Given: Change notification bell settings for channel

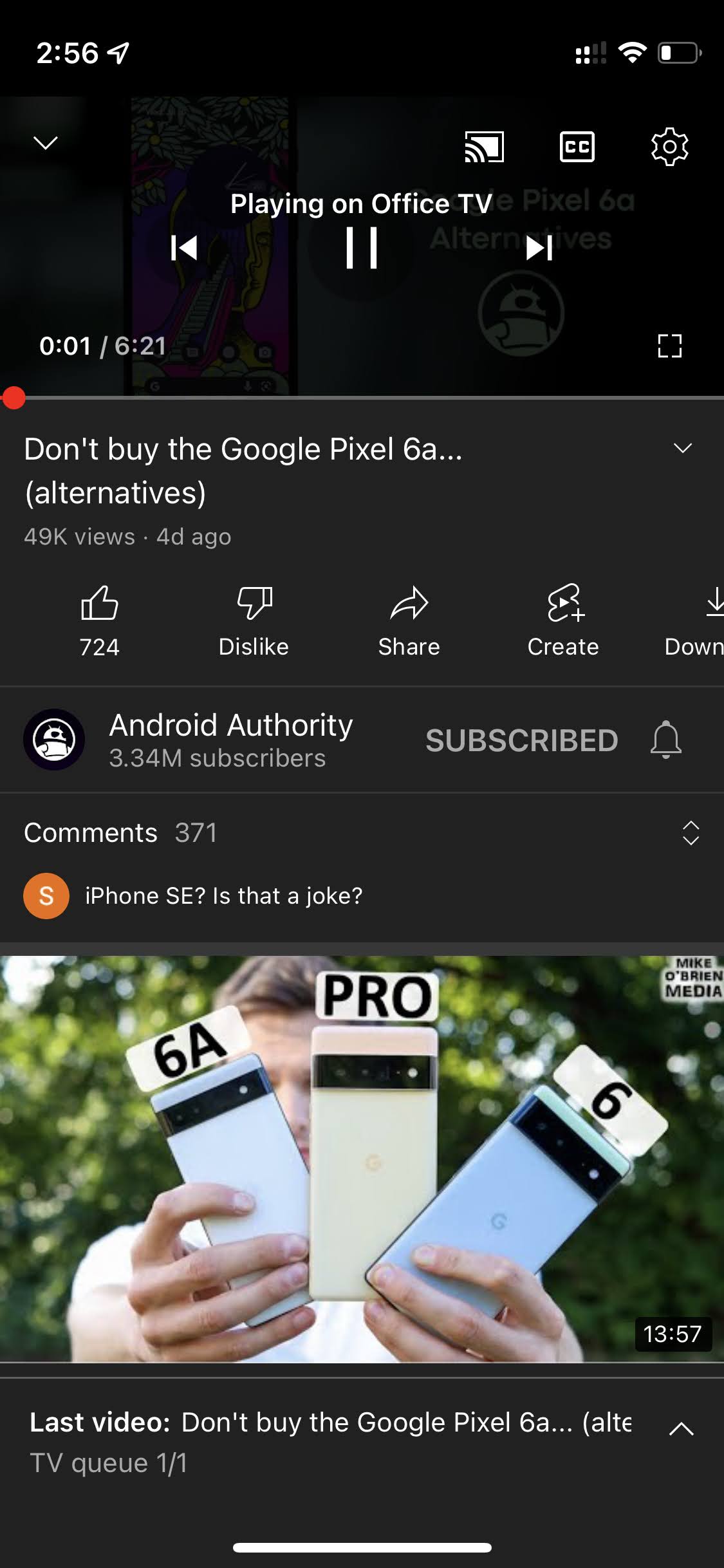Looking at the screenshot, I should pyautogui.click(x=665, y=740).
